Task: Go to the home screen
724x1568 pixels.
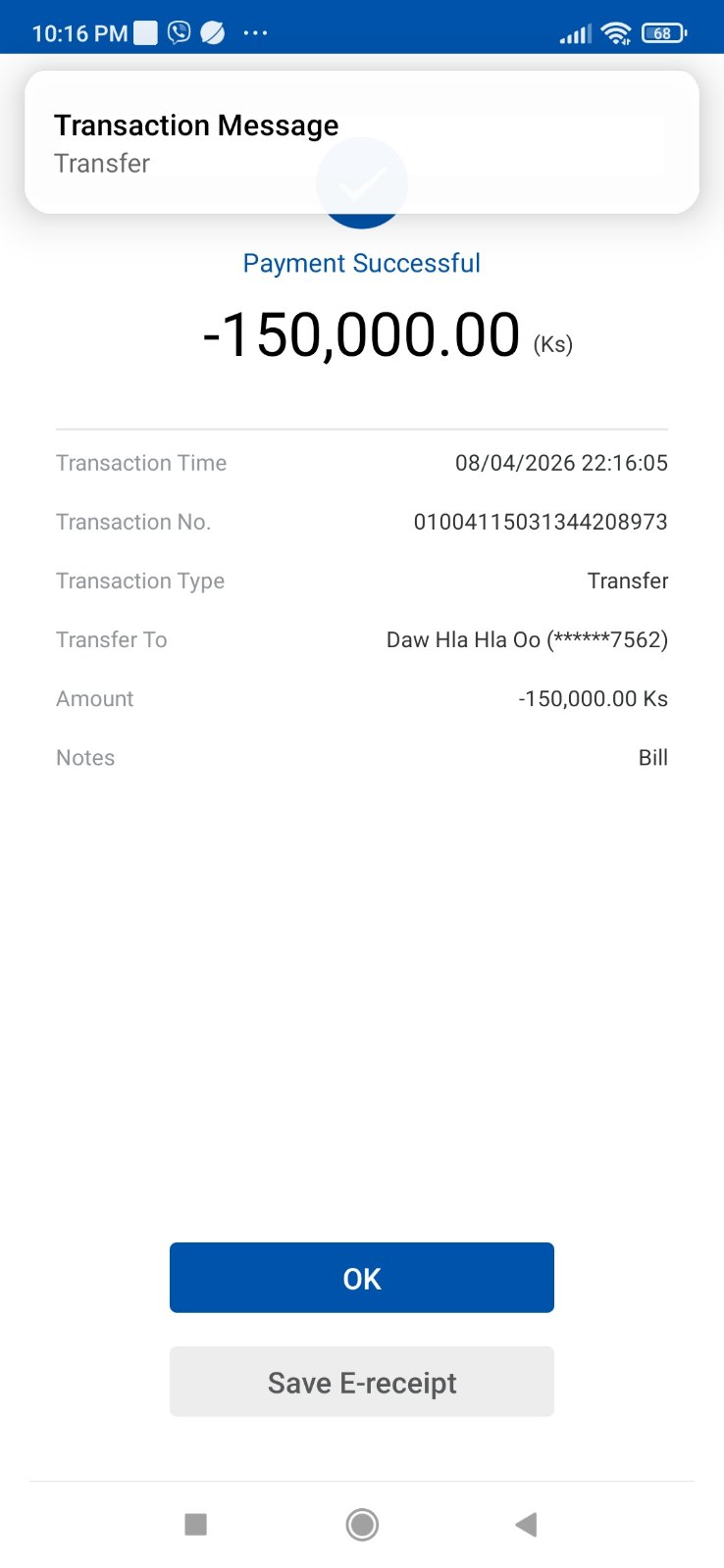Action: pos(362,1524)
